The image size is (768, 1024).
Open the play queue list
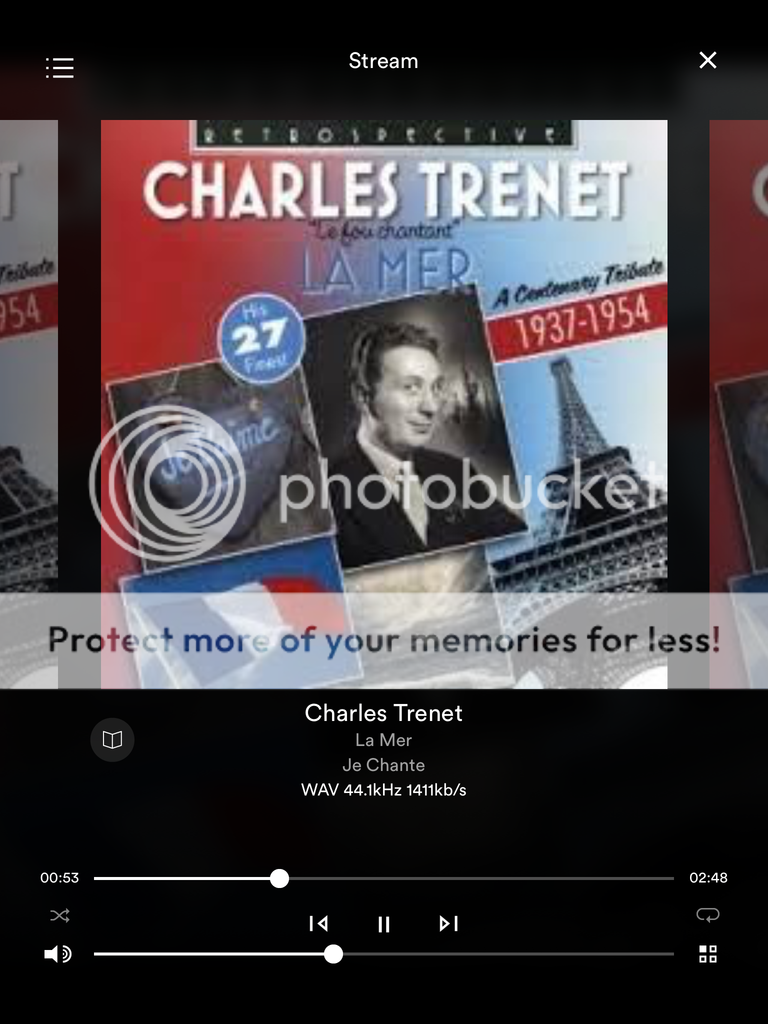coord(60,68)
